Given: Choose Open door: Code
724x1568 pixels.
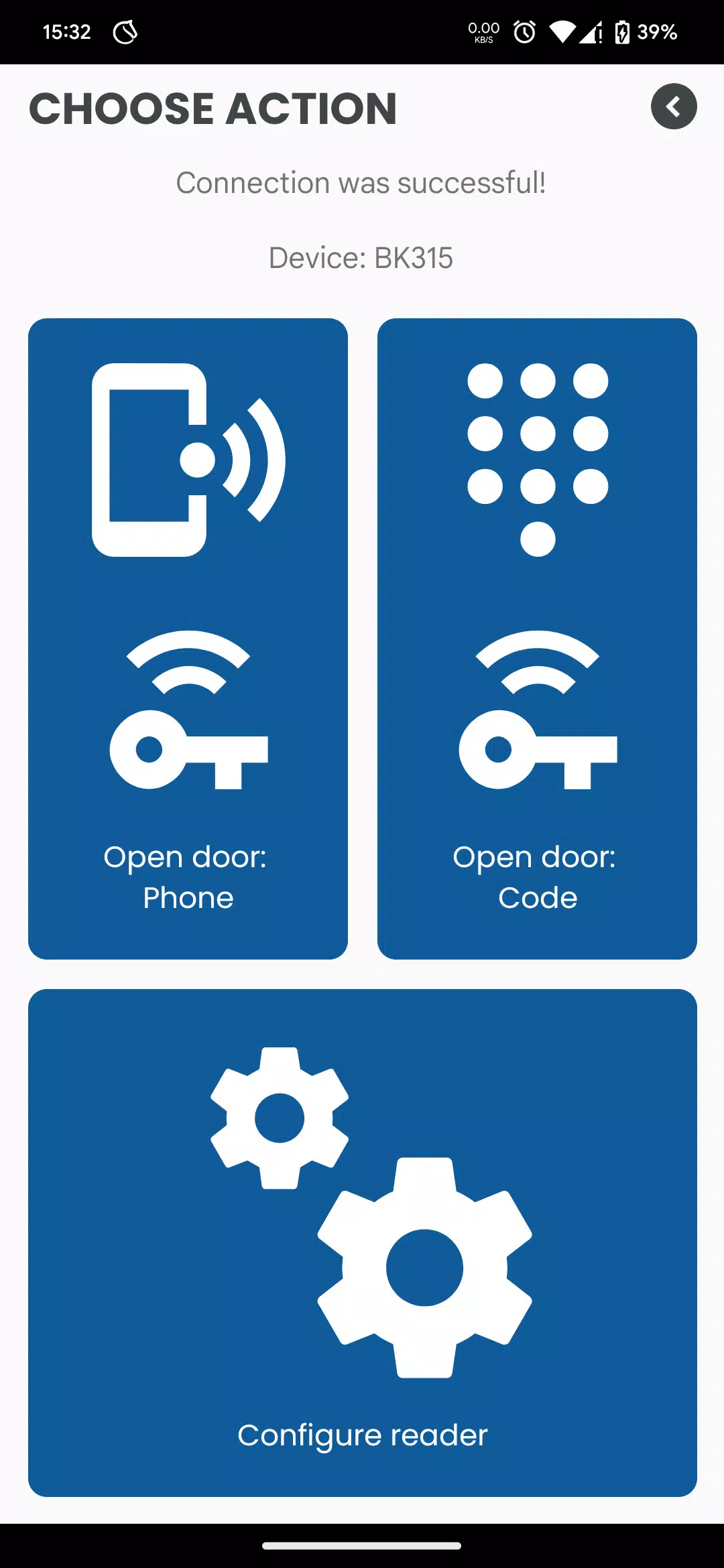Looking at the screenshot, I should point(537,639).
